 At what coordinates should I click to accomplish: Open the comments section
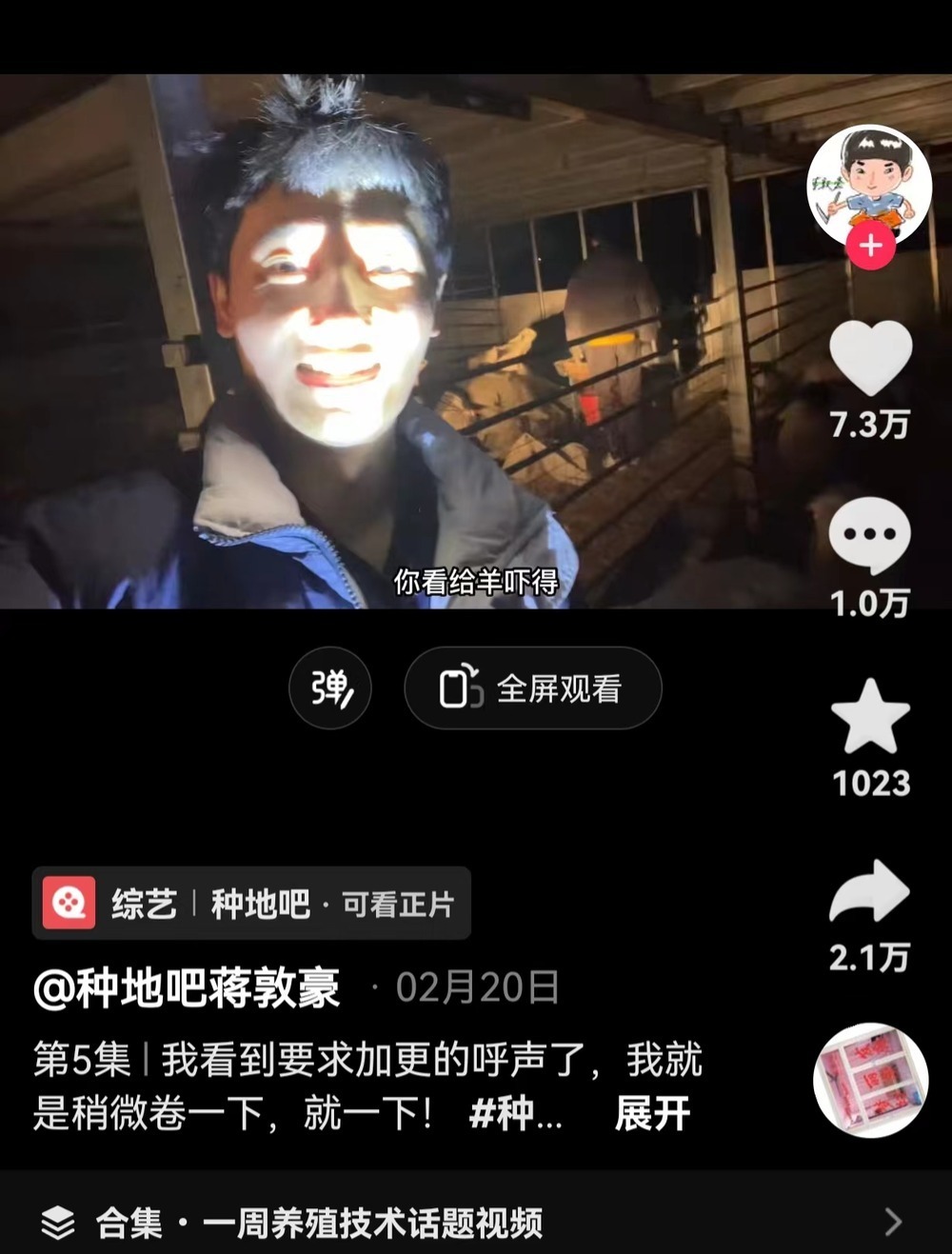tap(870, 535)
